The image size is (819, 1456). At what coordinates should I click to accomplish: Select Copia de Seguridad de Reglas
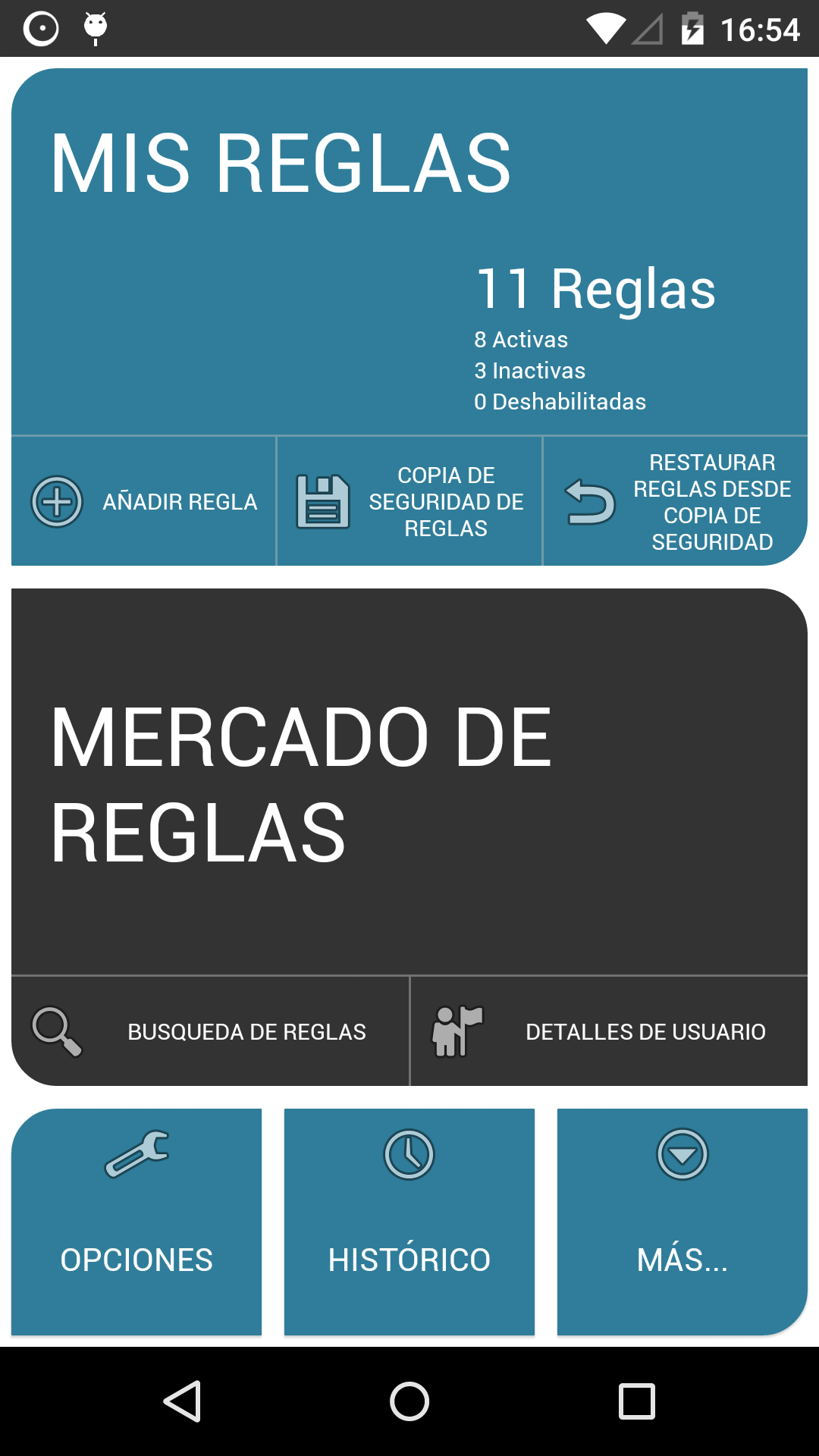coord(409,501)
